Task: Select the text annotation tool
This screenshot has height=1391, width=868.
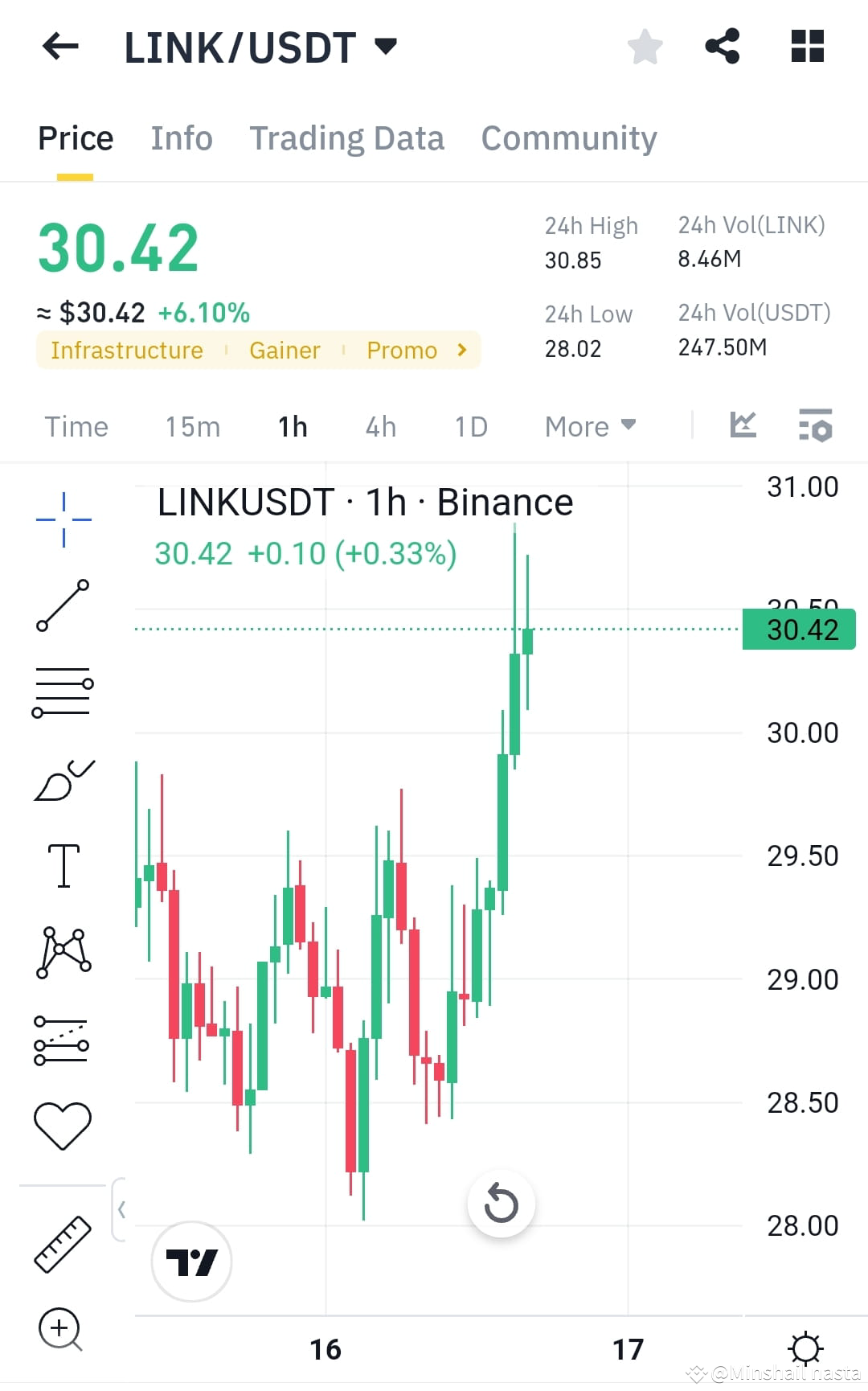Action: point(63,864)
